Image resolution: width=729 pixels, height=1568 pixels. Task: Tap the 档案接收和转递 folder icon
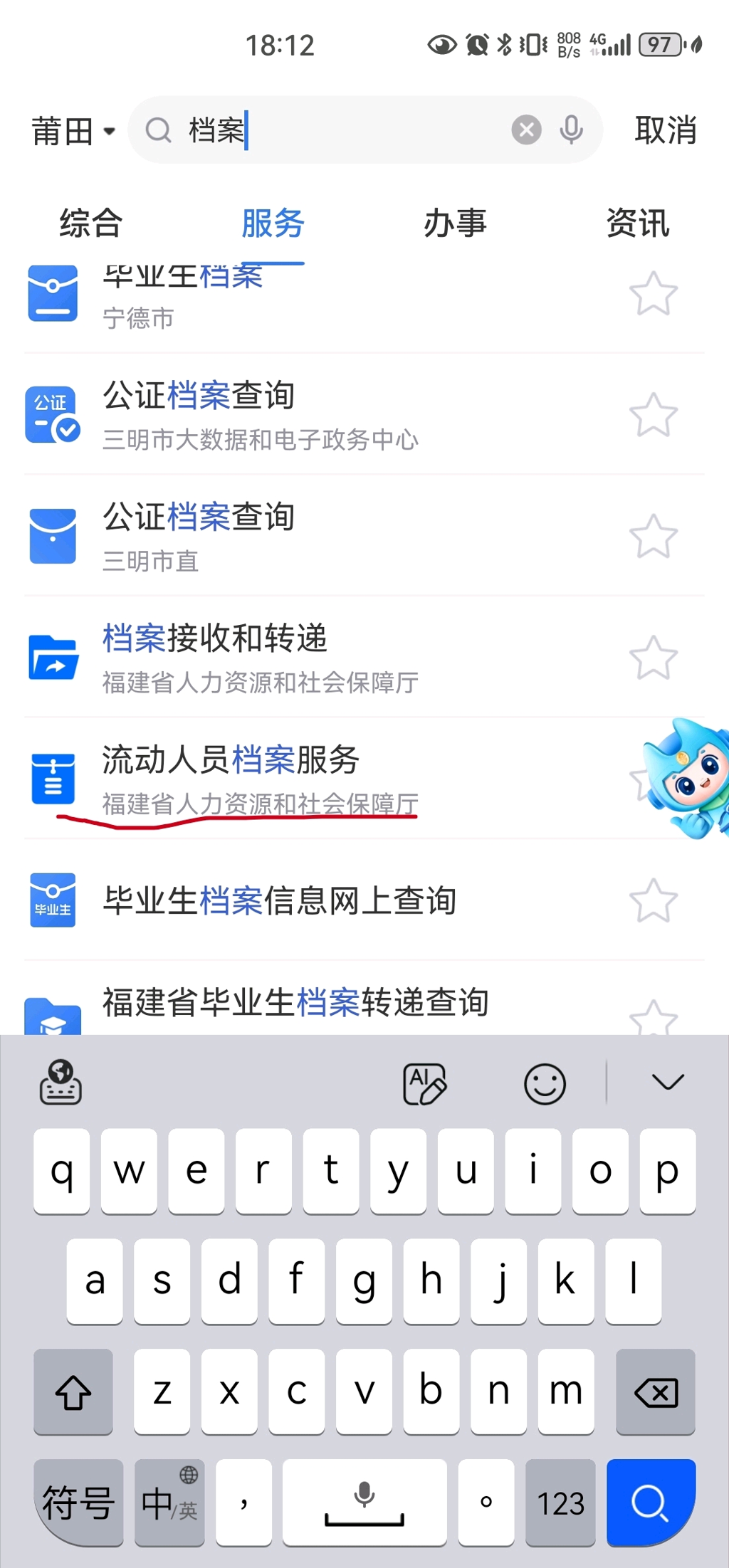(x=53, y=656)
